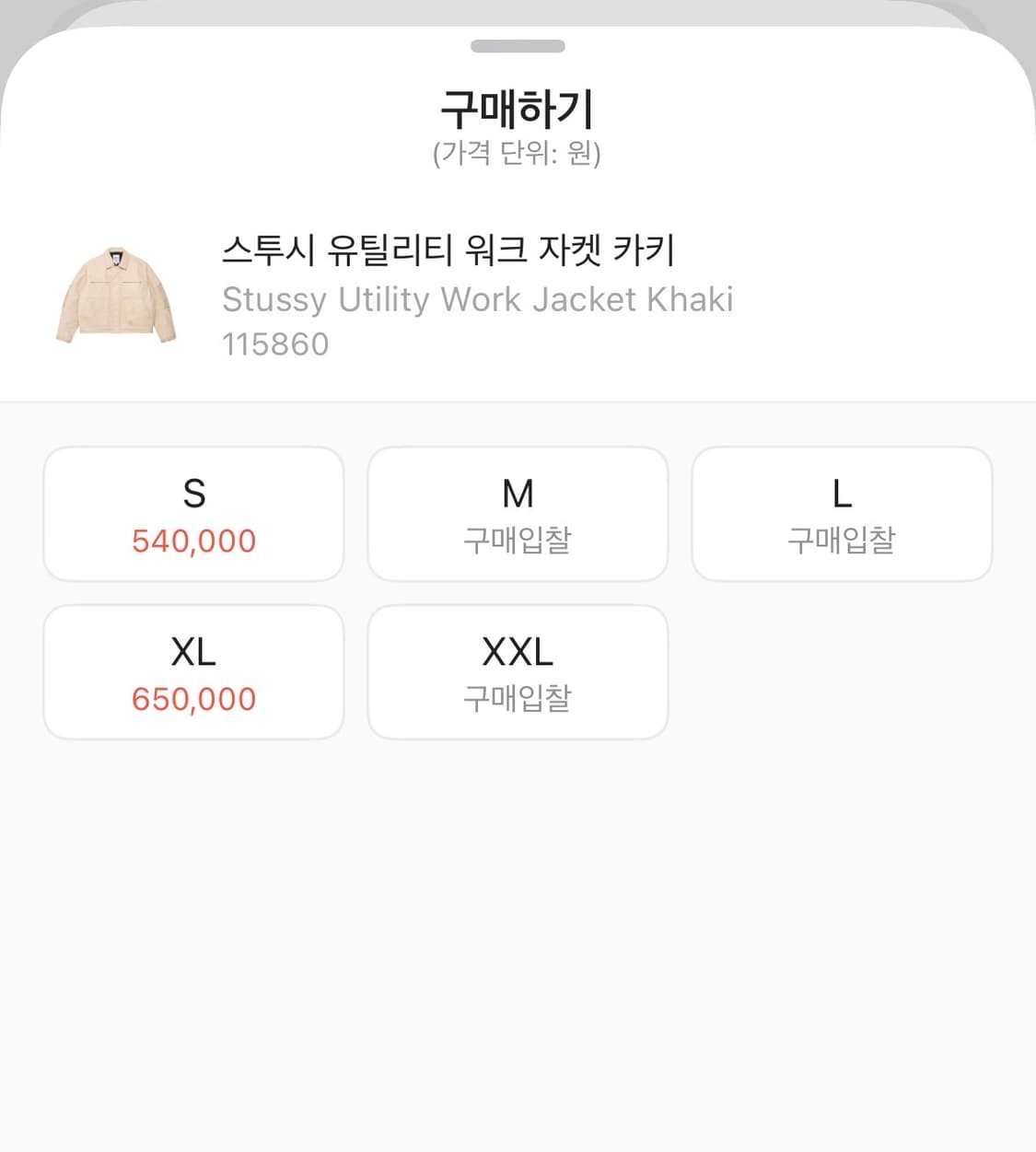This screenshot has width=1036, height=1152.
Task: Click 구매입찰 text inside the M tile
Action: coord(518,542)
